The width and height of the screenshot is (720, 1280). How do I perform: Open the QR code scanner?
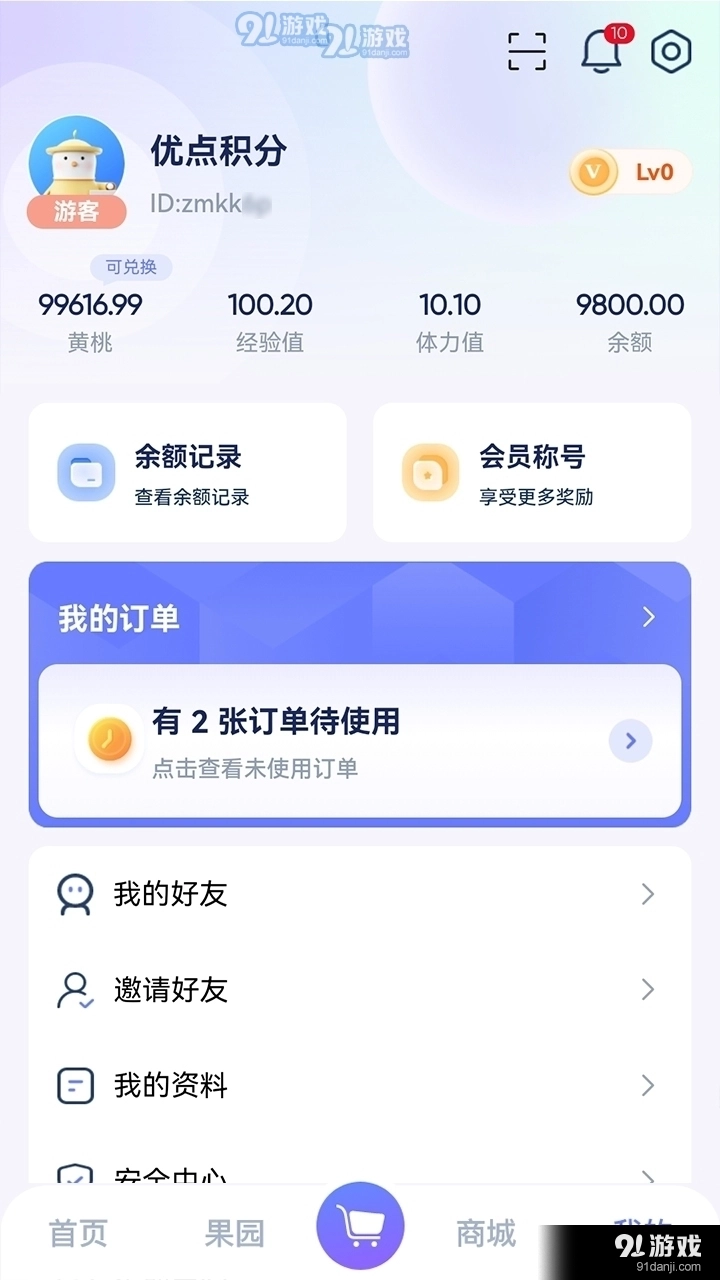527,51
